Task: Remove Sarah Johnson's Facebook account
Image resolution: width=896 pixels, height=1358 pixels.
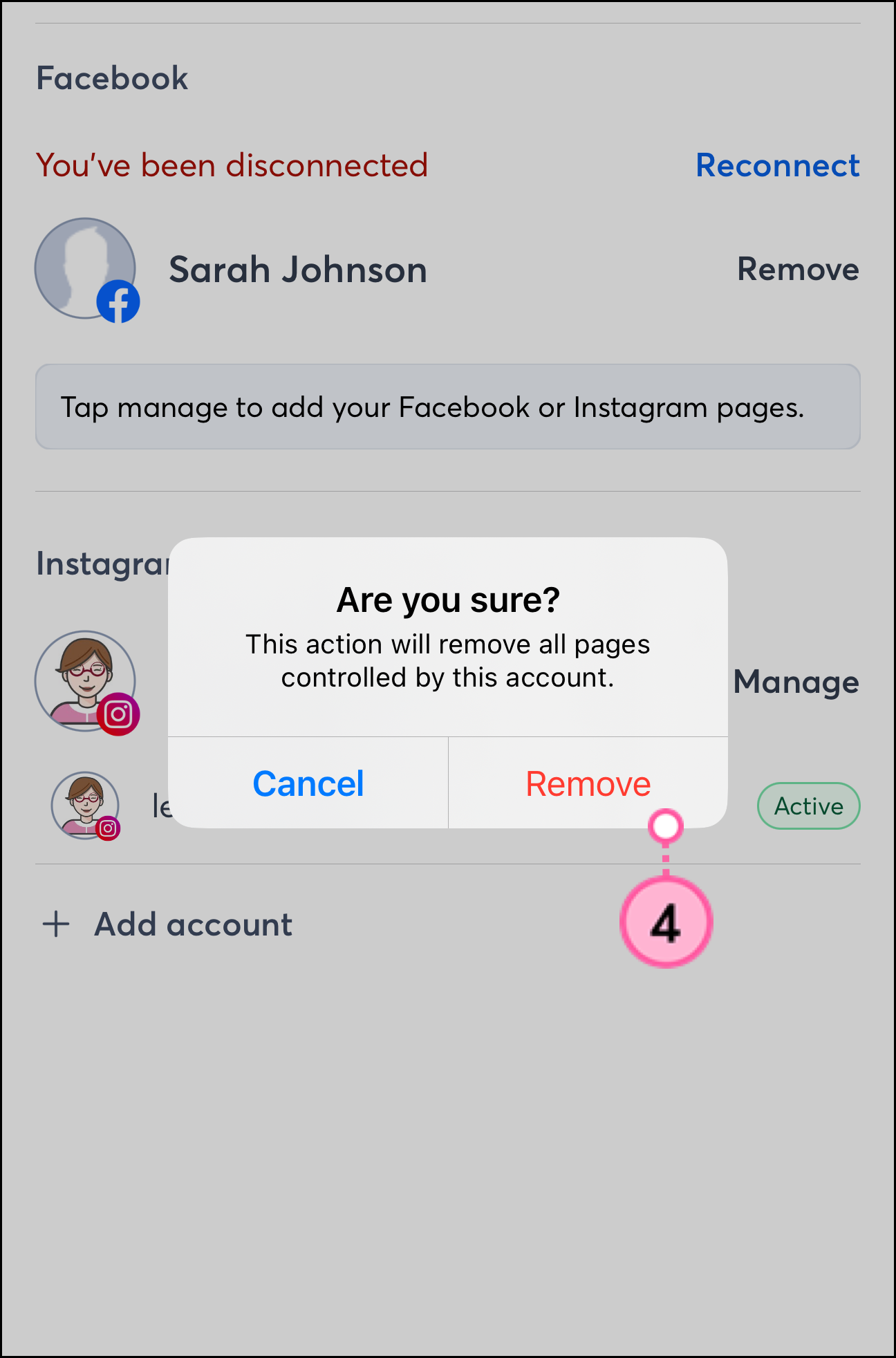Action: tap(798, 270)
